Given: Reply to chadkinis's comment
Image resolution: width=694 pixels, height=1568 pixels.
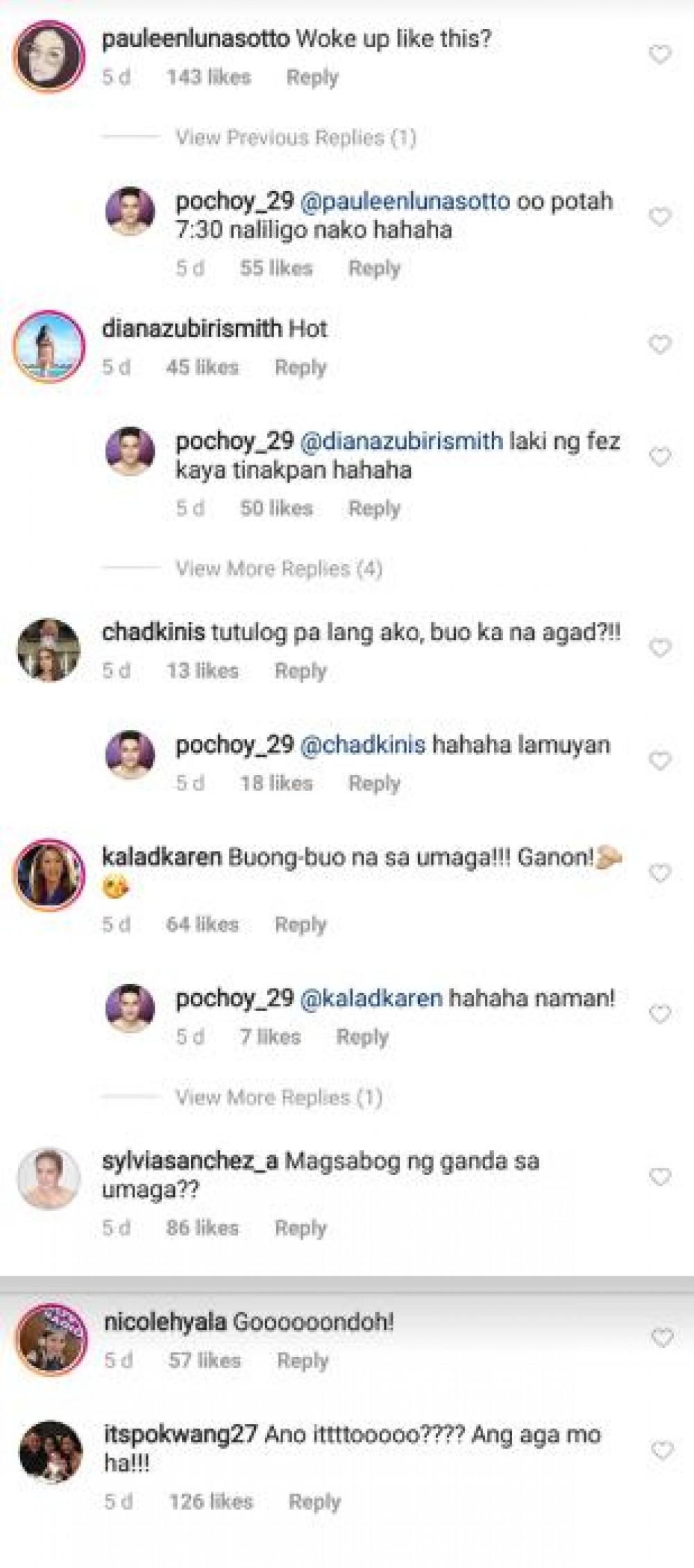Looking at the screenshot, I should point(300,671).
